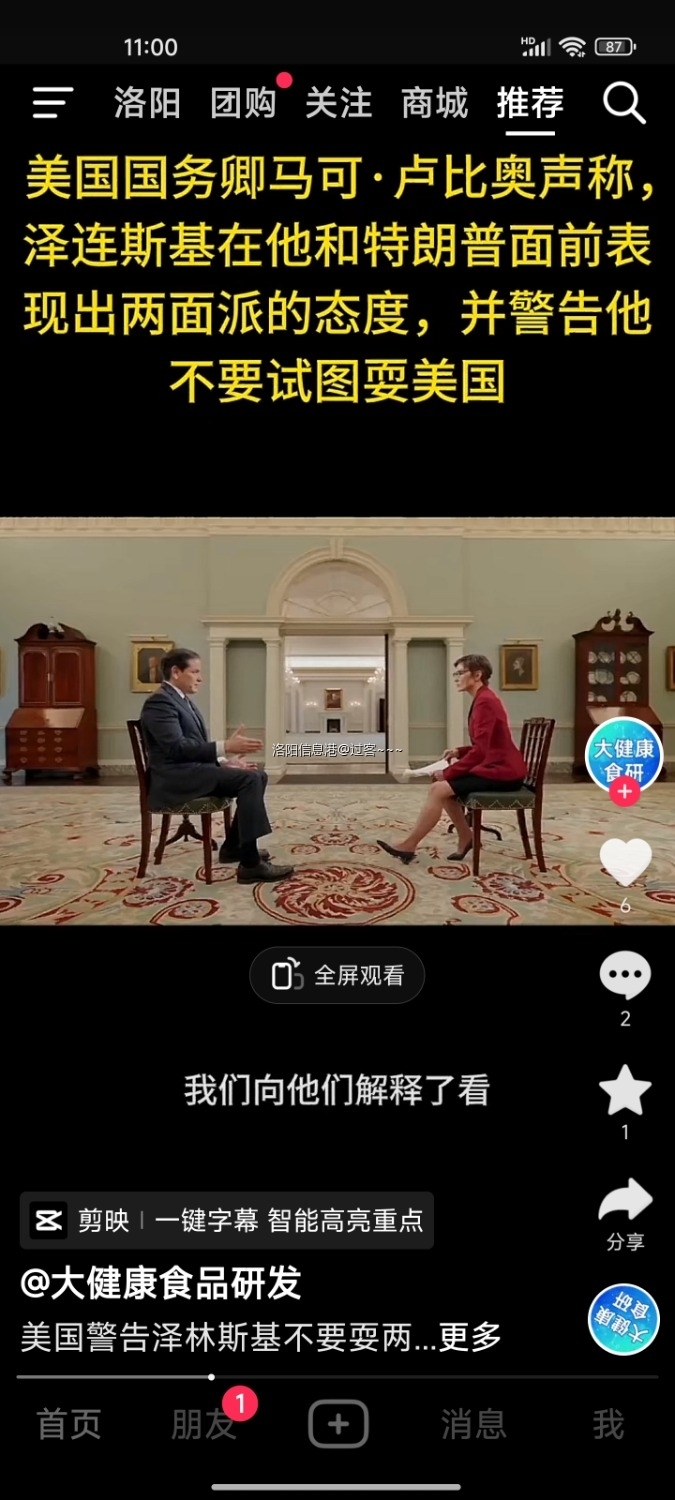Follow 大健康食研 via the plus badge
The image size is (675, 1500).
(624, 792)
